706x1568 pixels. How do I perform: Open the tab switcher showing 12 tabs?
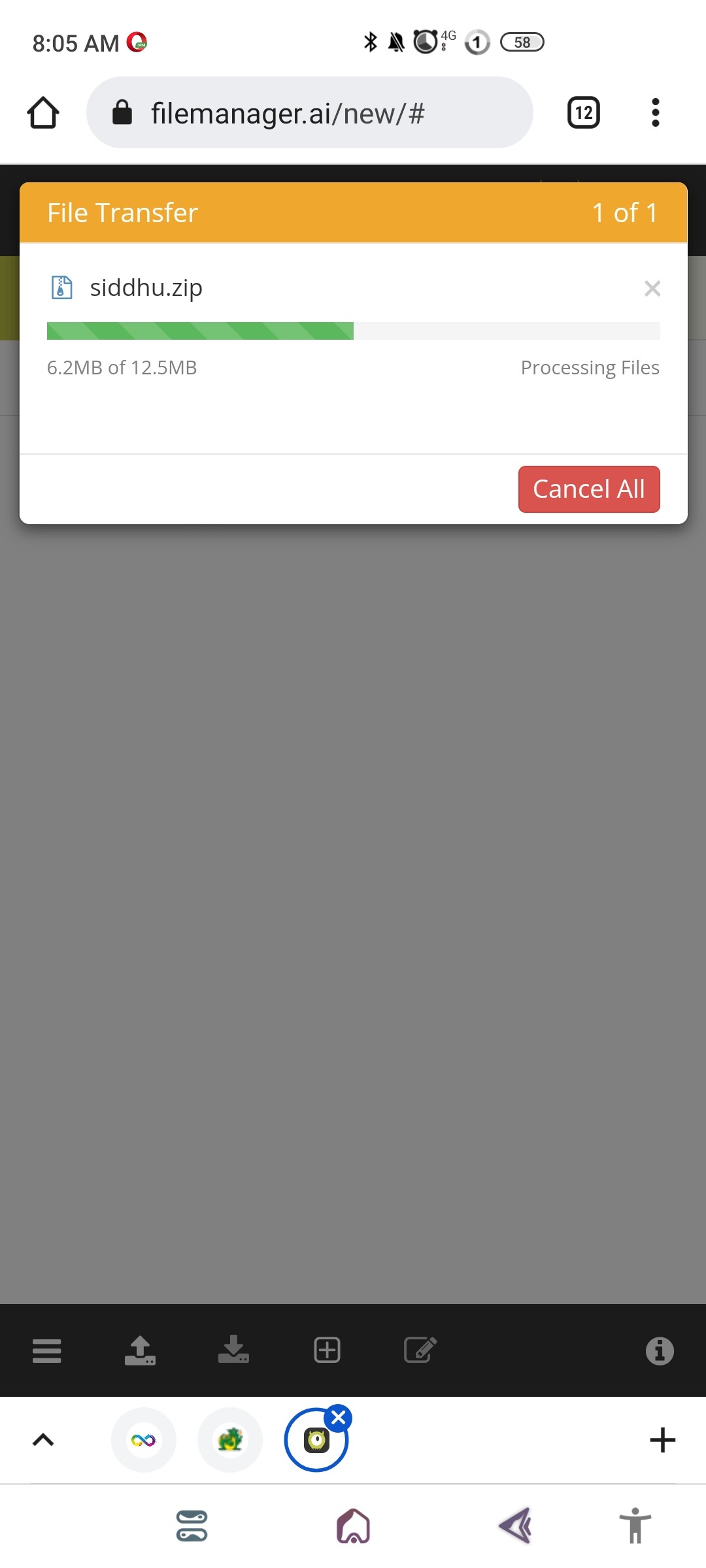pyautogui.click(x=583, y=113)
